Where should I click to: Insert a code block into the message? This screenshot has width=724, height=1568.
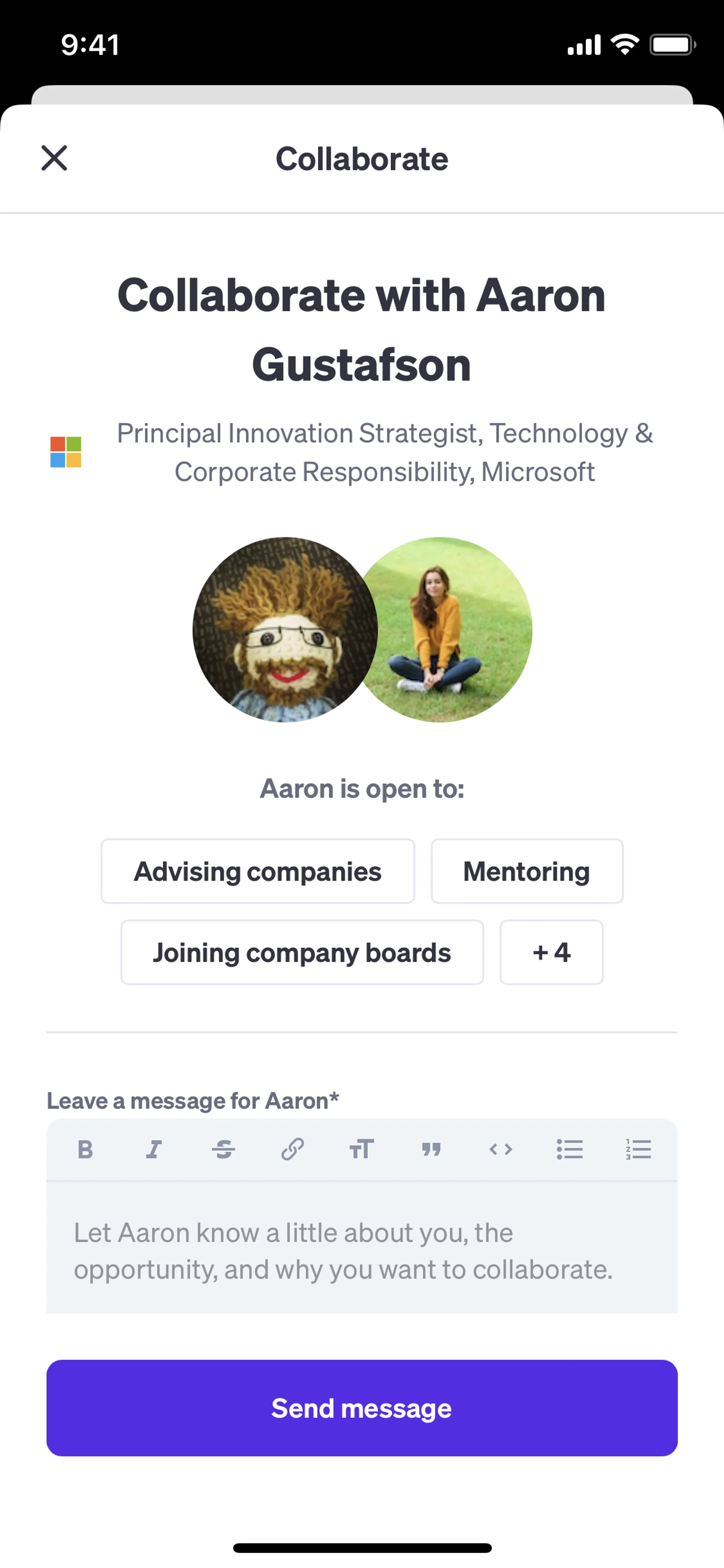click(x=501, y=1149)
